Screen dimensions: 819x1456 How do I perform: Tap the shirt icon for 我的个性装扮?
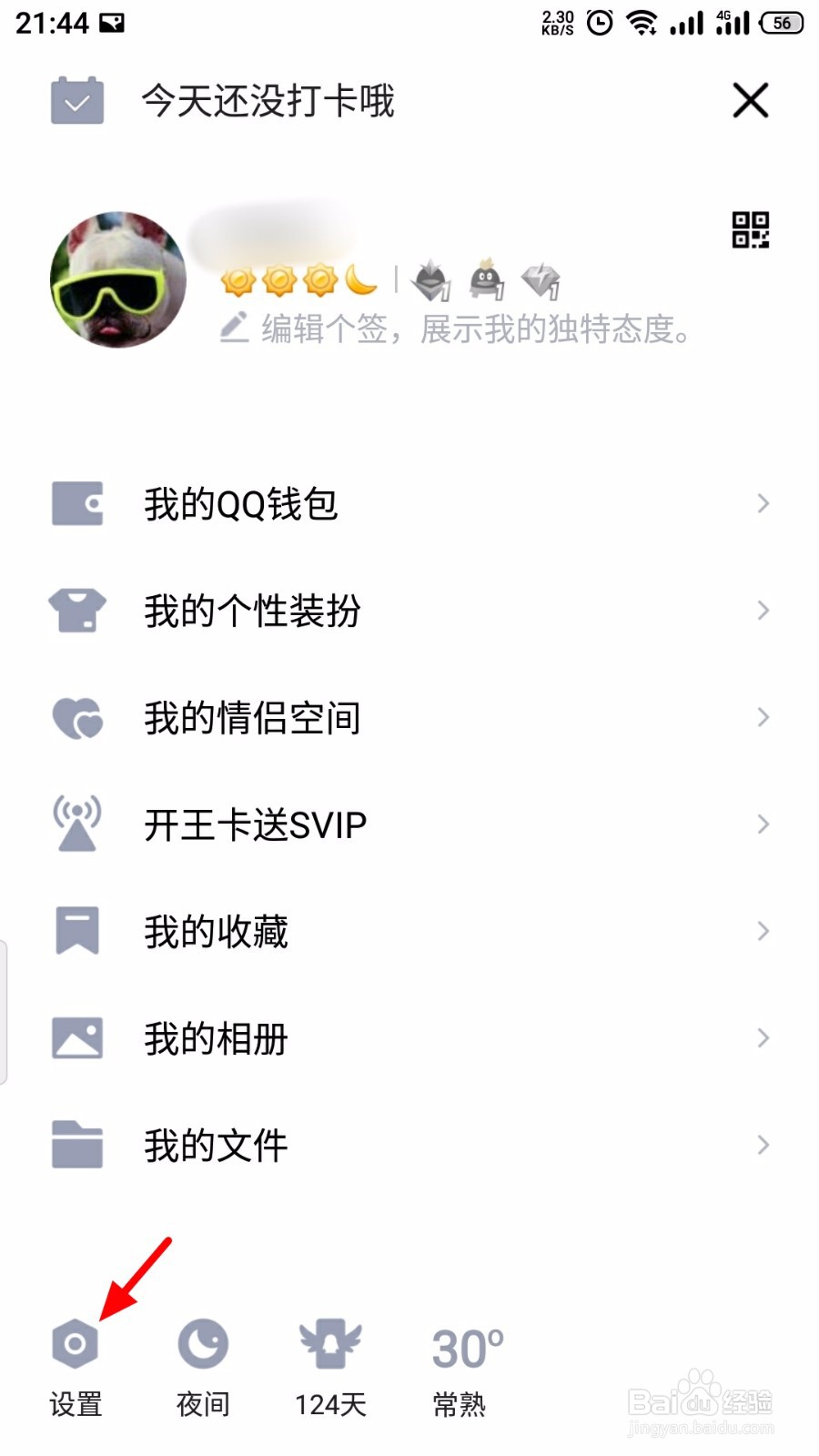click(x=77, y=611)
